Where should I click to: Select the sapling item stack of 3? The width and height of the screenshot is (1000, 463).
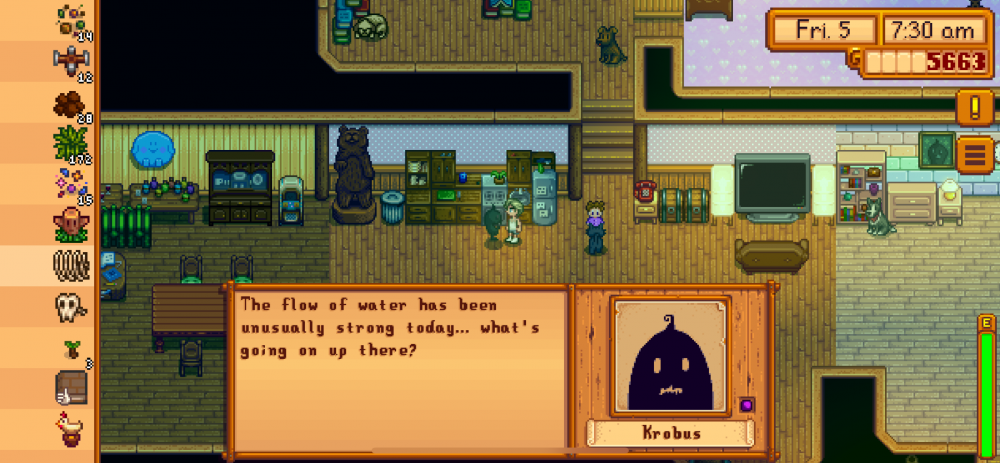point(70,350)
